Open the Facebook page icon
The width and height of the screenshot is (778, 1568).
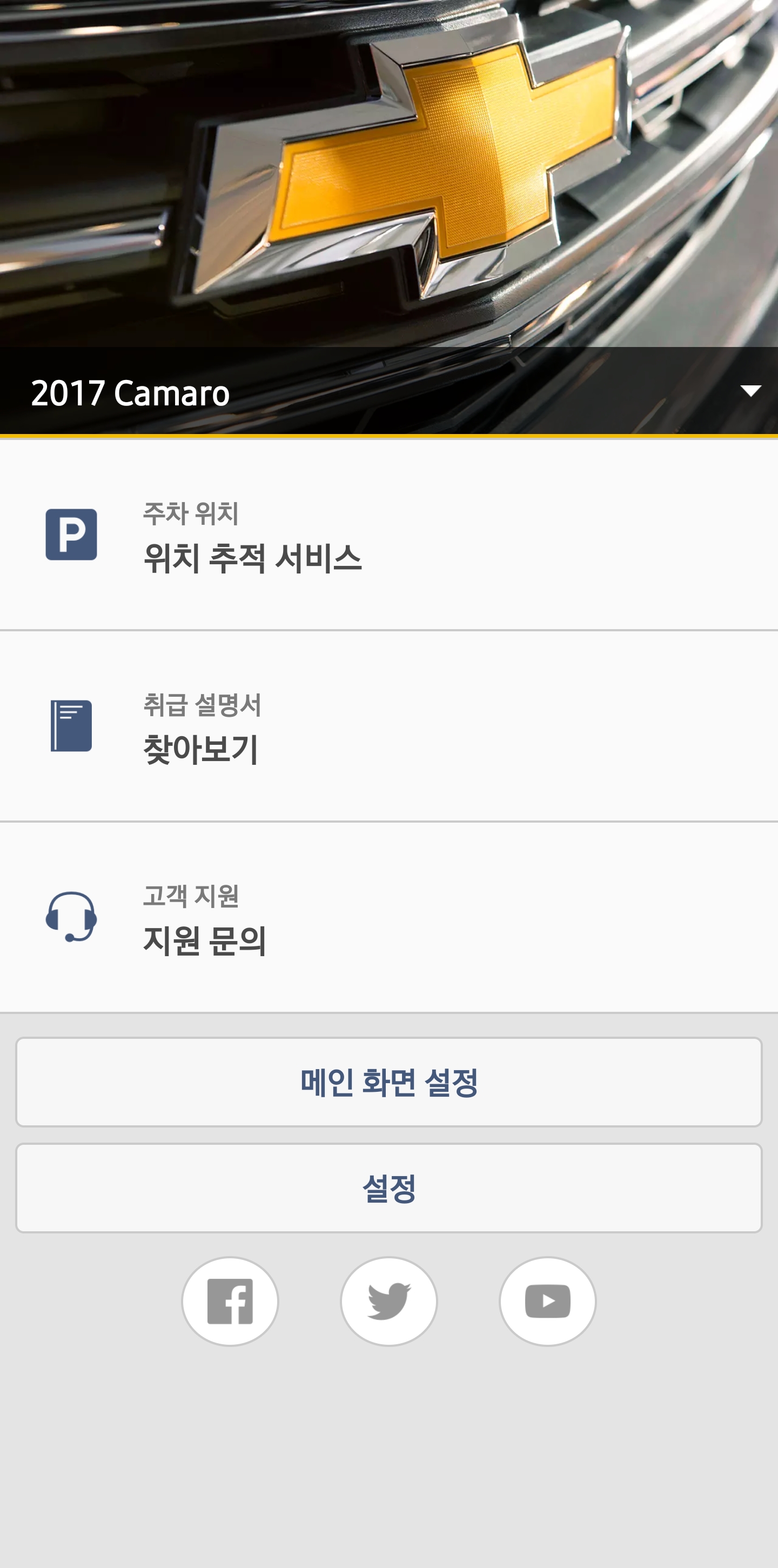tap(230, 1301)
